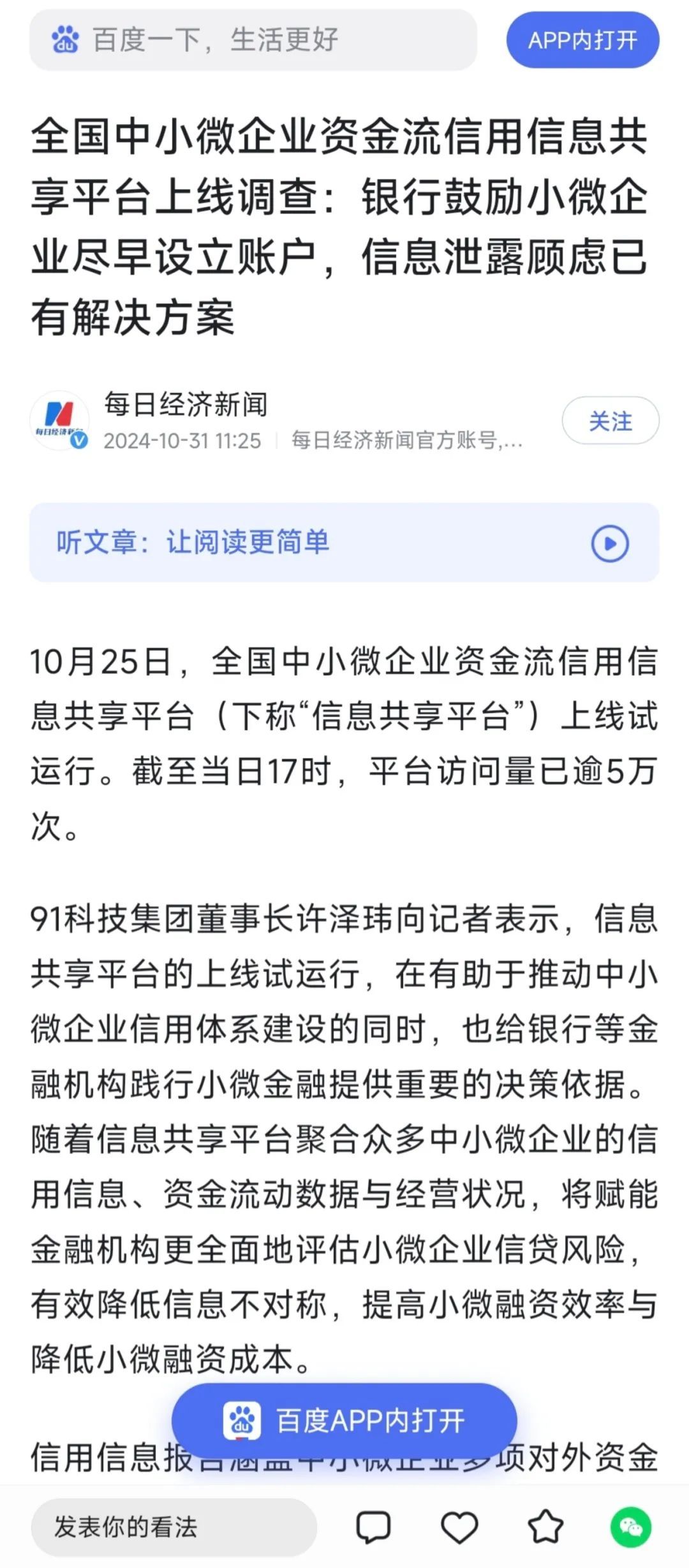This screenshot has height=1568, width=689.
Task: Share the article via WeChat icon
Action: 631,1527
